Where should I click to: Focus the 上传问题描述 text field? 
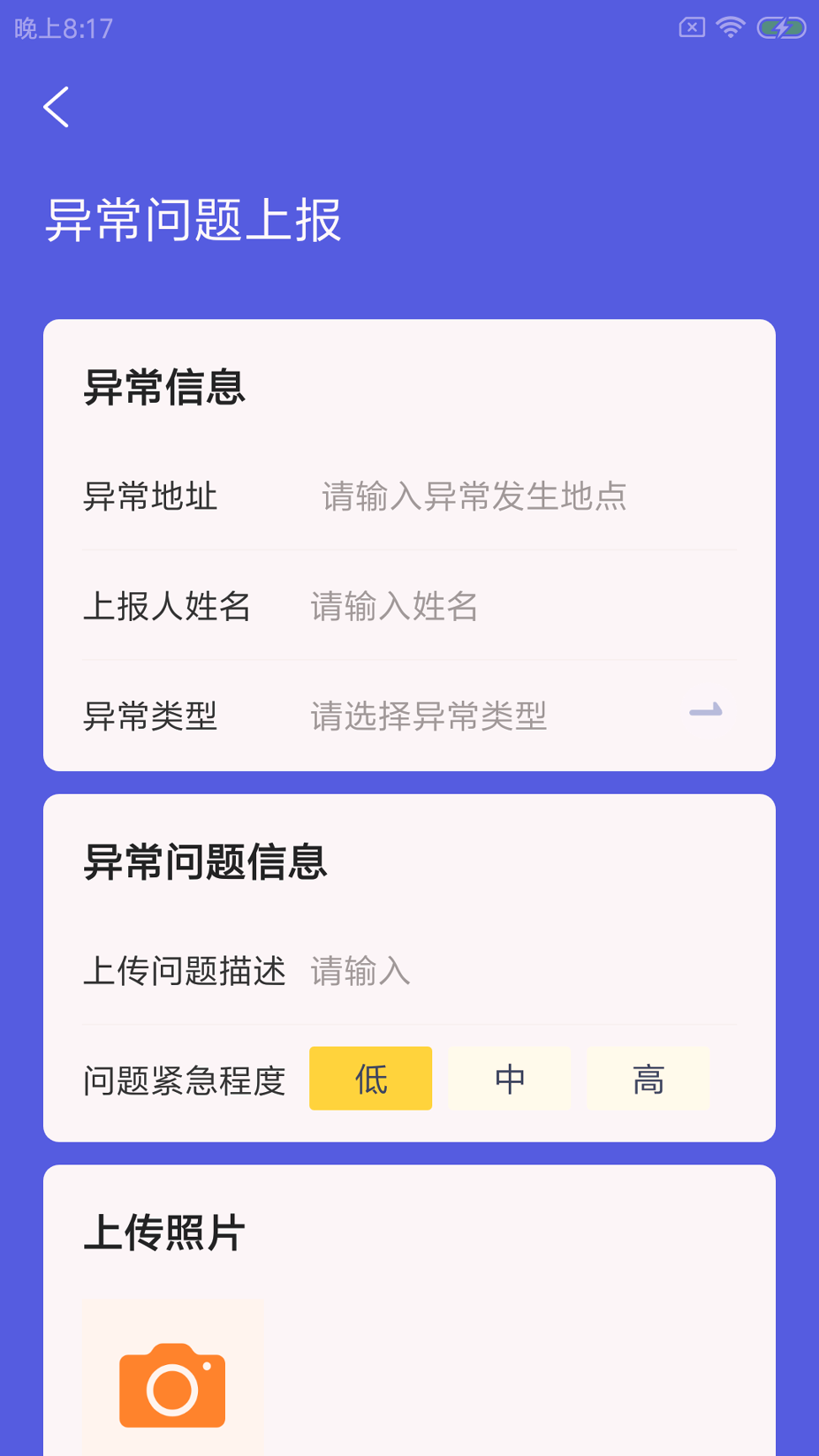coord(522,971)
